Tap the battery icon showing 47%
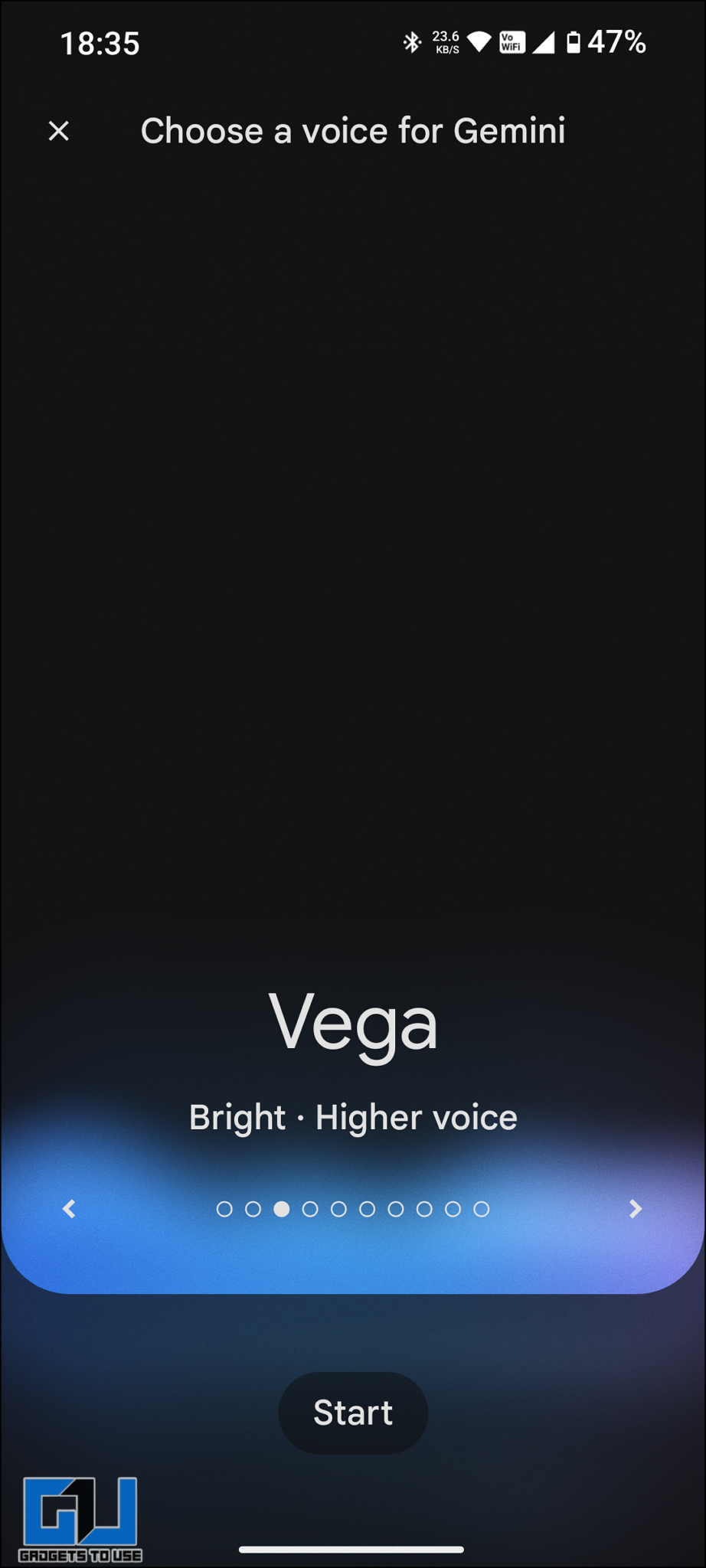 573,43
